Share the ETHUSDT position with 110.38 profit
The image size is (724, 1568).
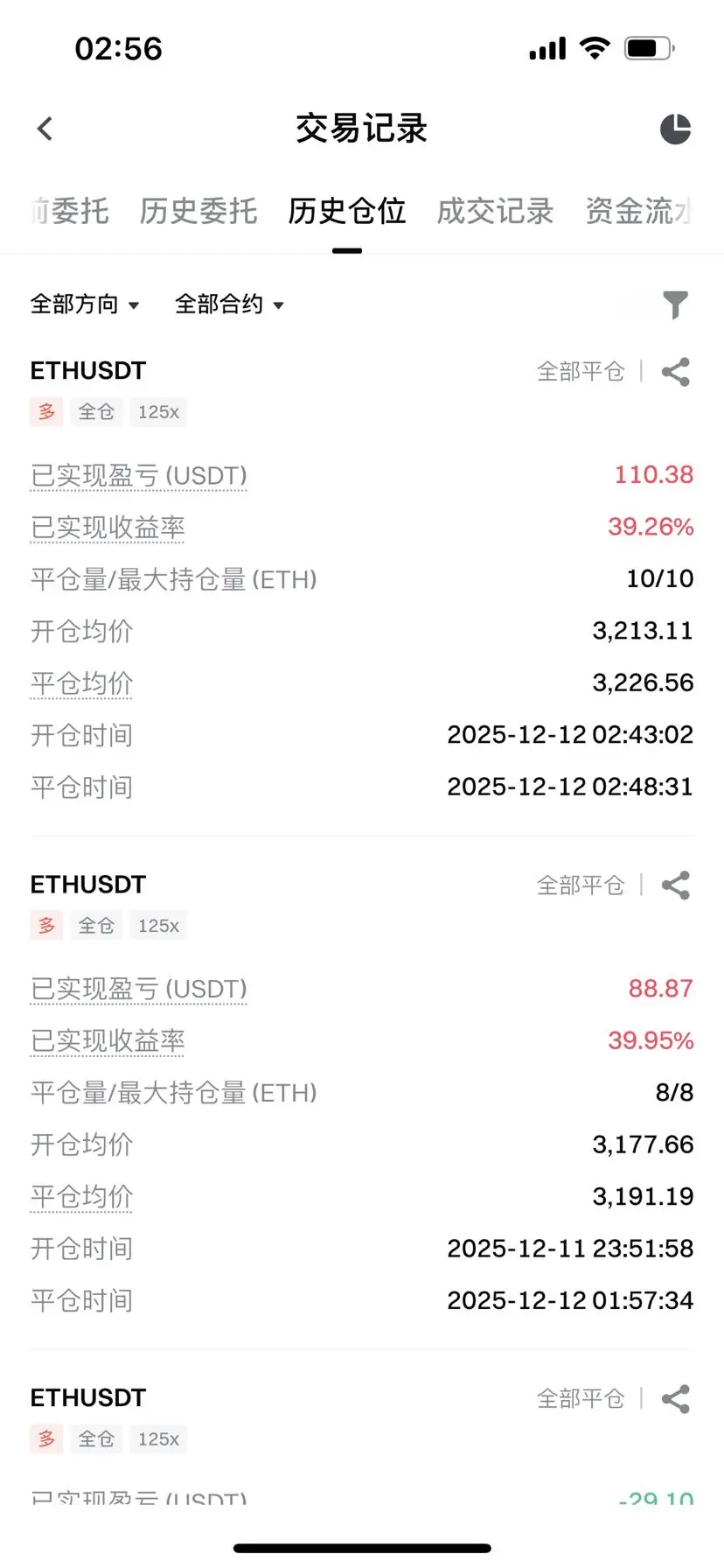[676, 372]
